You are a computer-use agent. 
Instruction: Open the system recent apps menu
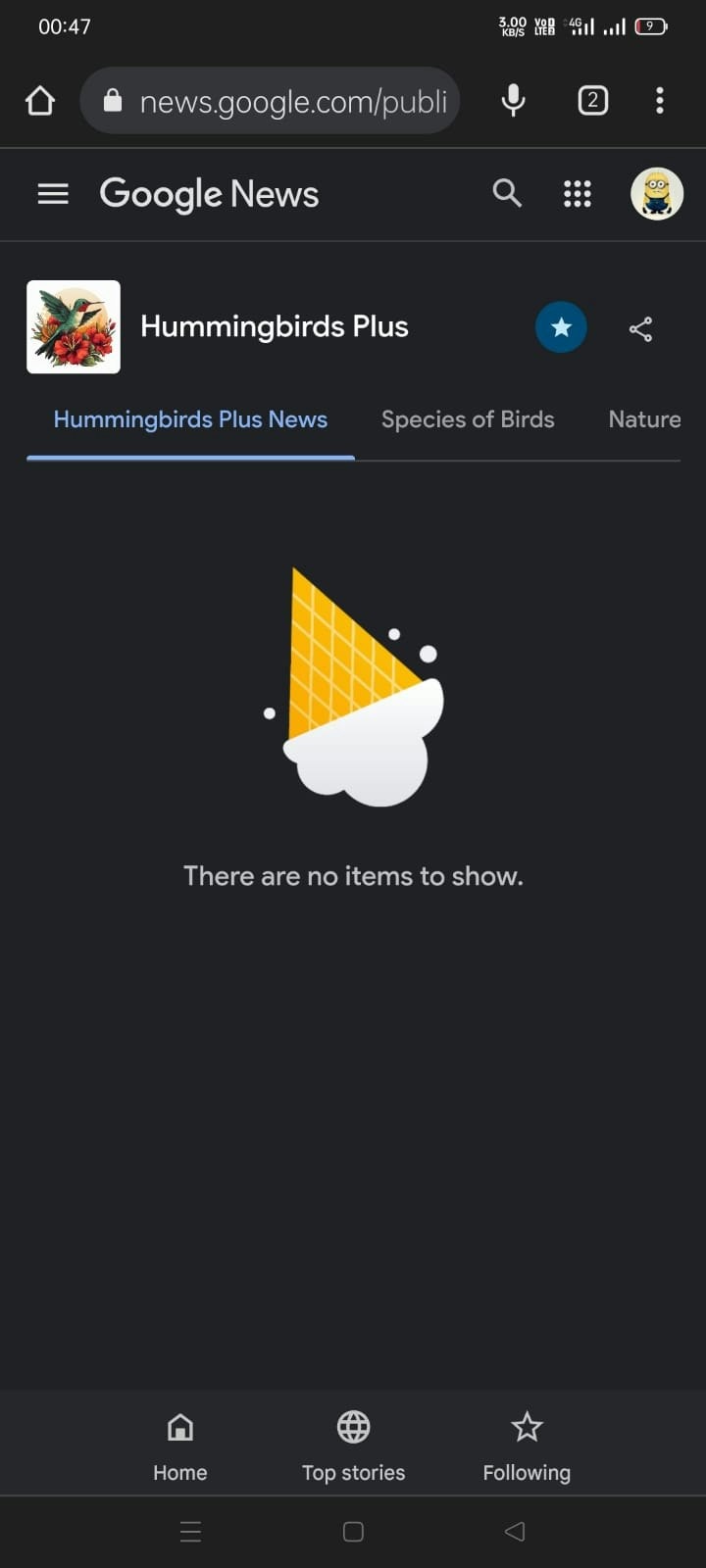[x=191, y=1531]
